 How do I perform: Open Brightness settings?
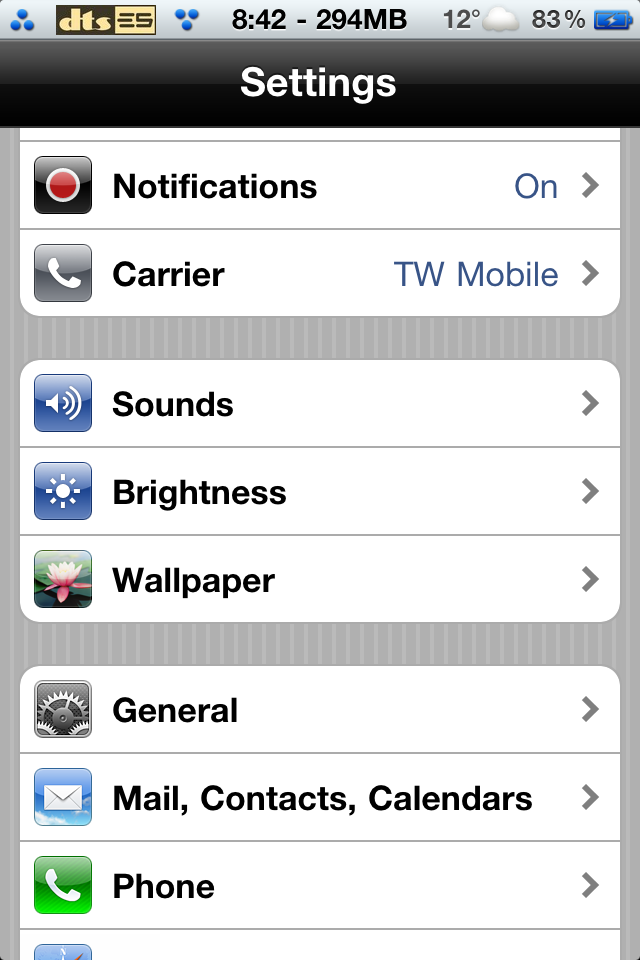320,492
